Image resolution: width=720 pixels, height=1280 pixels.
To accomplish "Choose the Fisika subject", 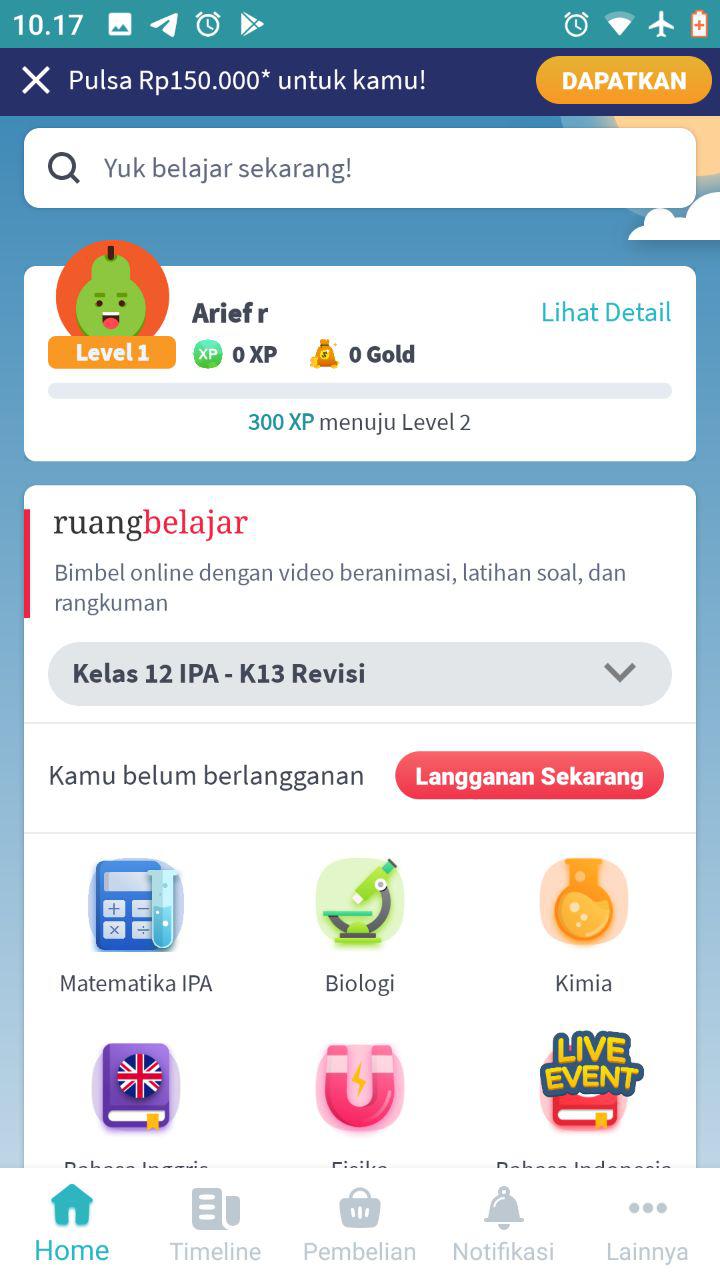I will 360,1090.
